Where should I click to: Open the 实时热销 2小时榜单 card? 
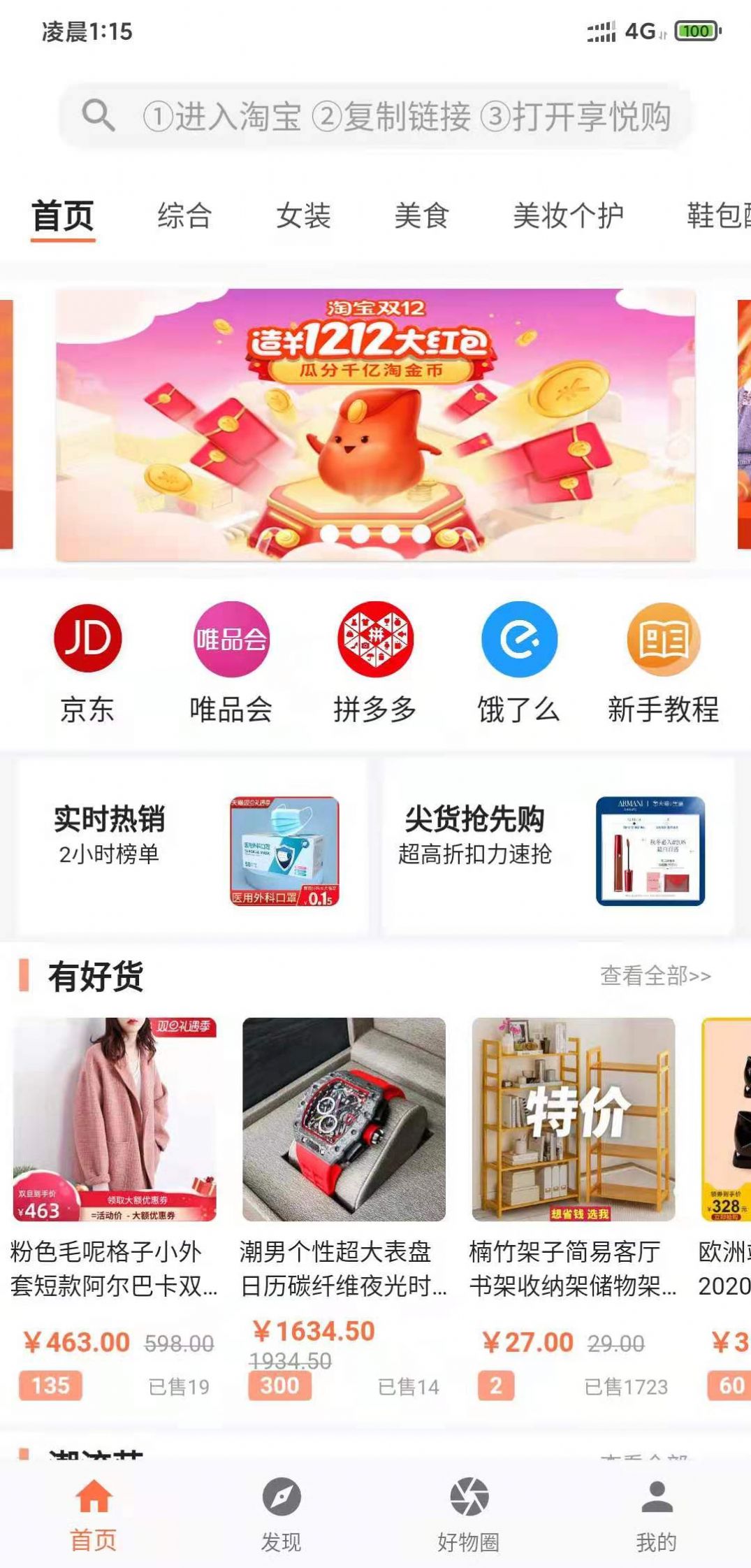[192, 847]
